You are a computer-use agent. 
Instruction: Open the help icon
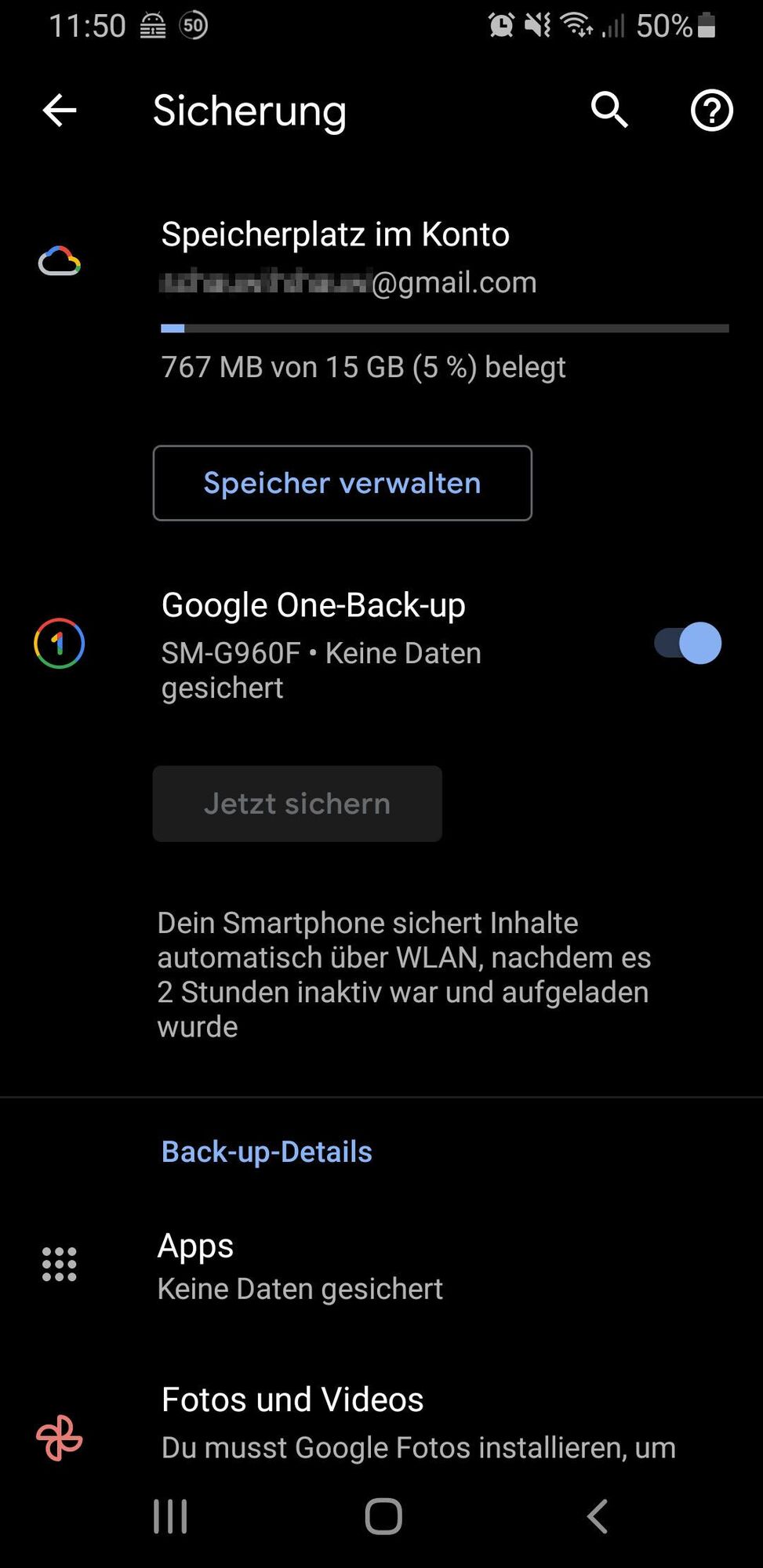711,111
